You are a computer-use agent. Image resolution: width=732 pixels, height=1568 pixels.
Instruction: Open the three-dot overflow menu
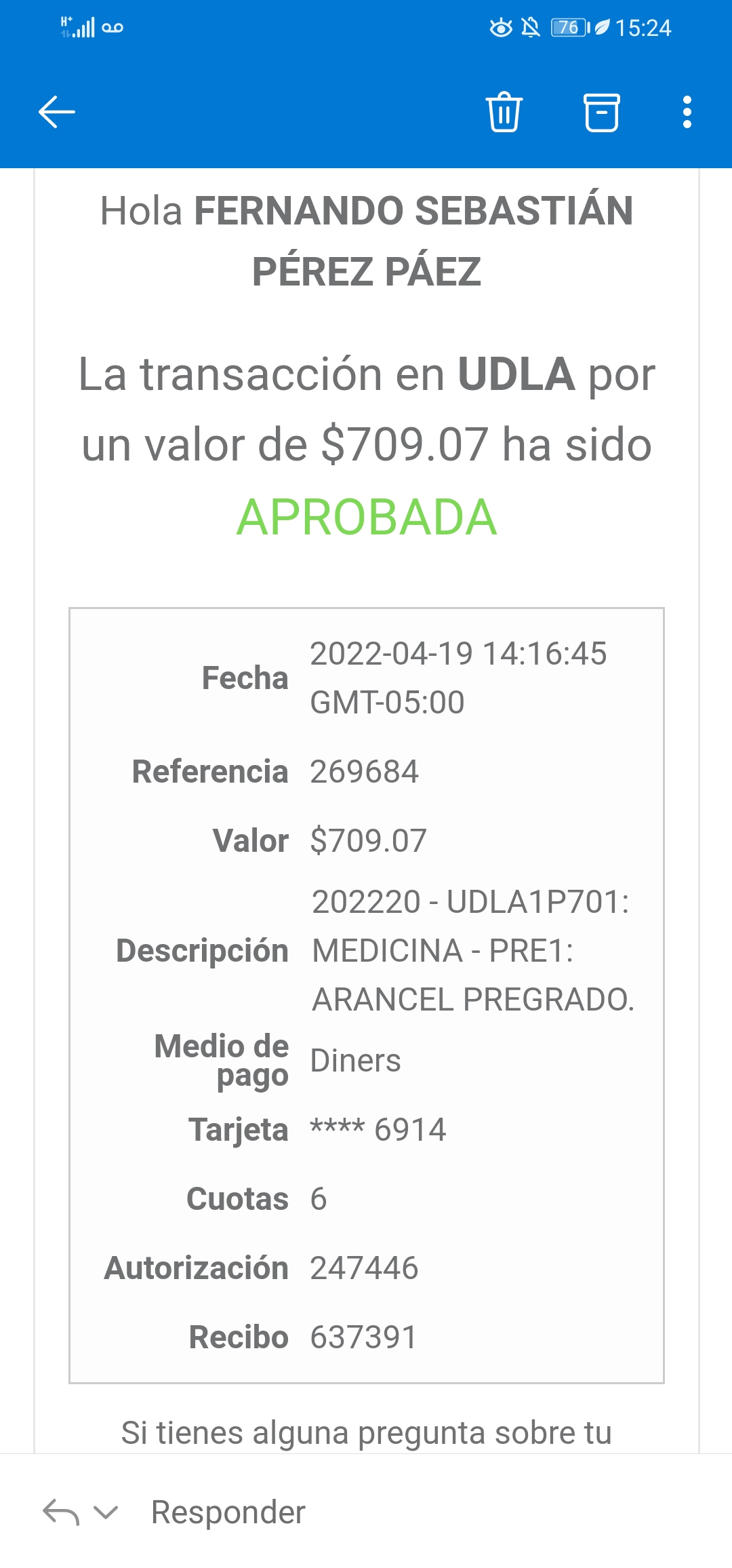point(687,112)
